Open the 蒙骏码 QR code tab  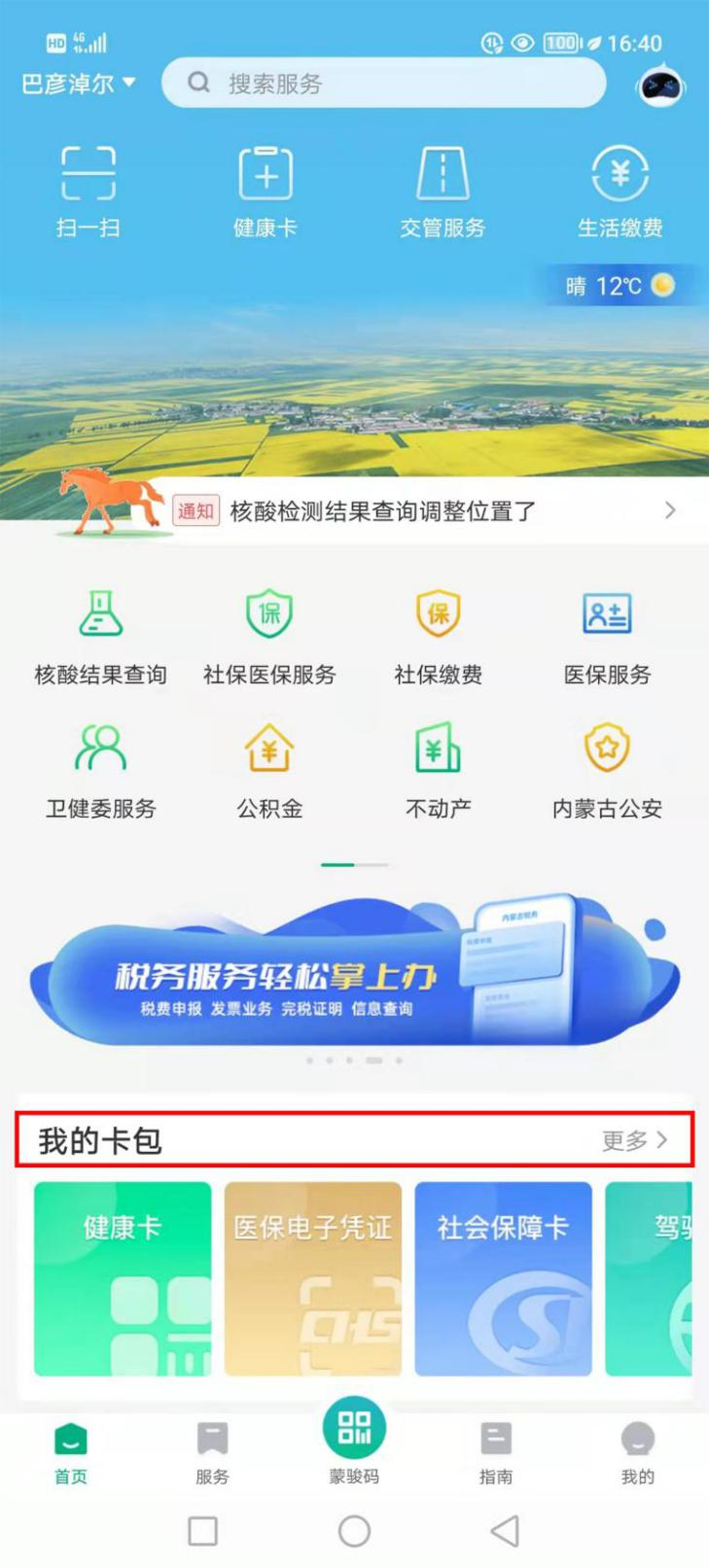click(x=354, y=1441)
